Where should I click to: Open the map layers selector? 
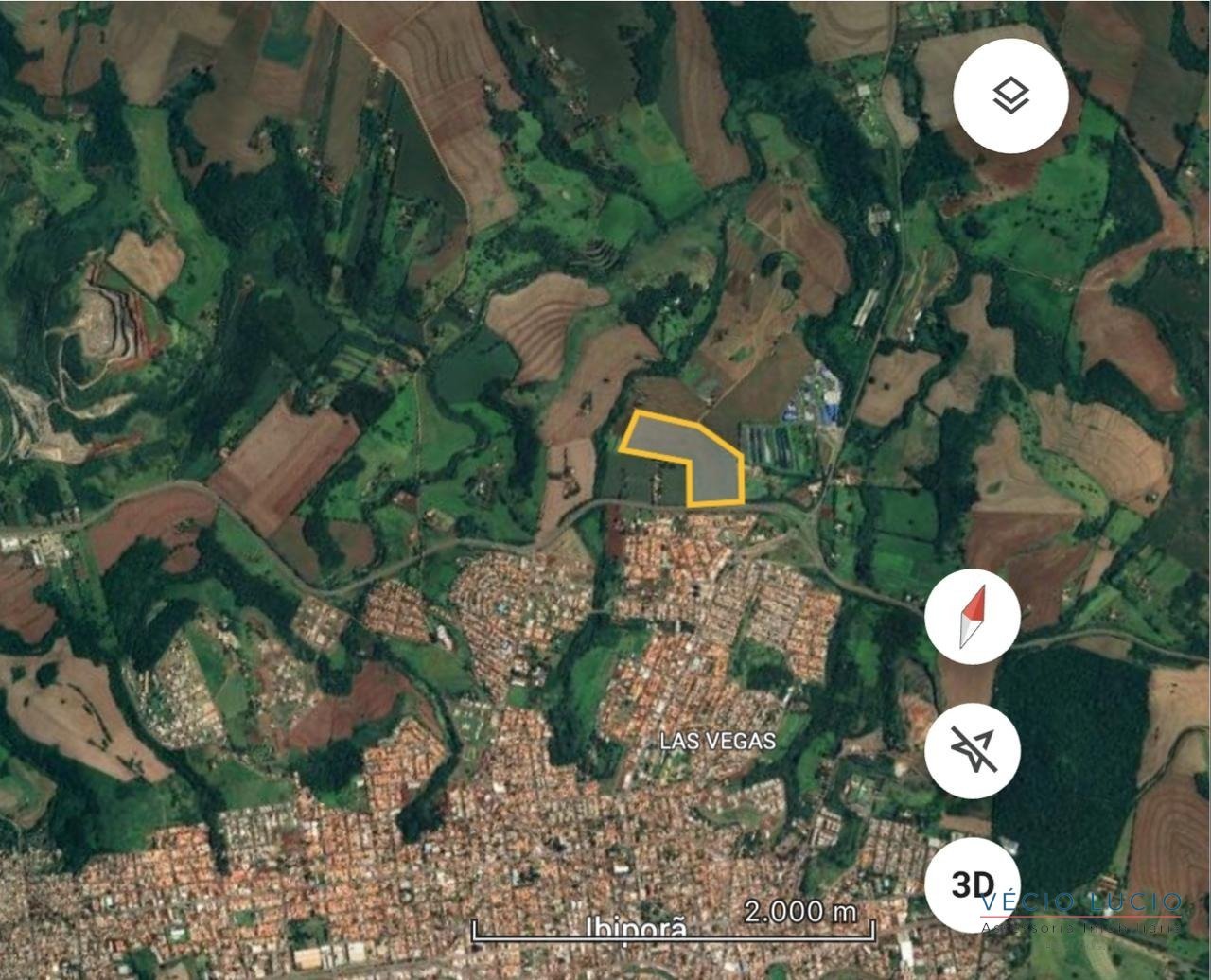point(1010,96)
